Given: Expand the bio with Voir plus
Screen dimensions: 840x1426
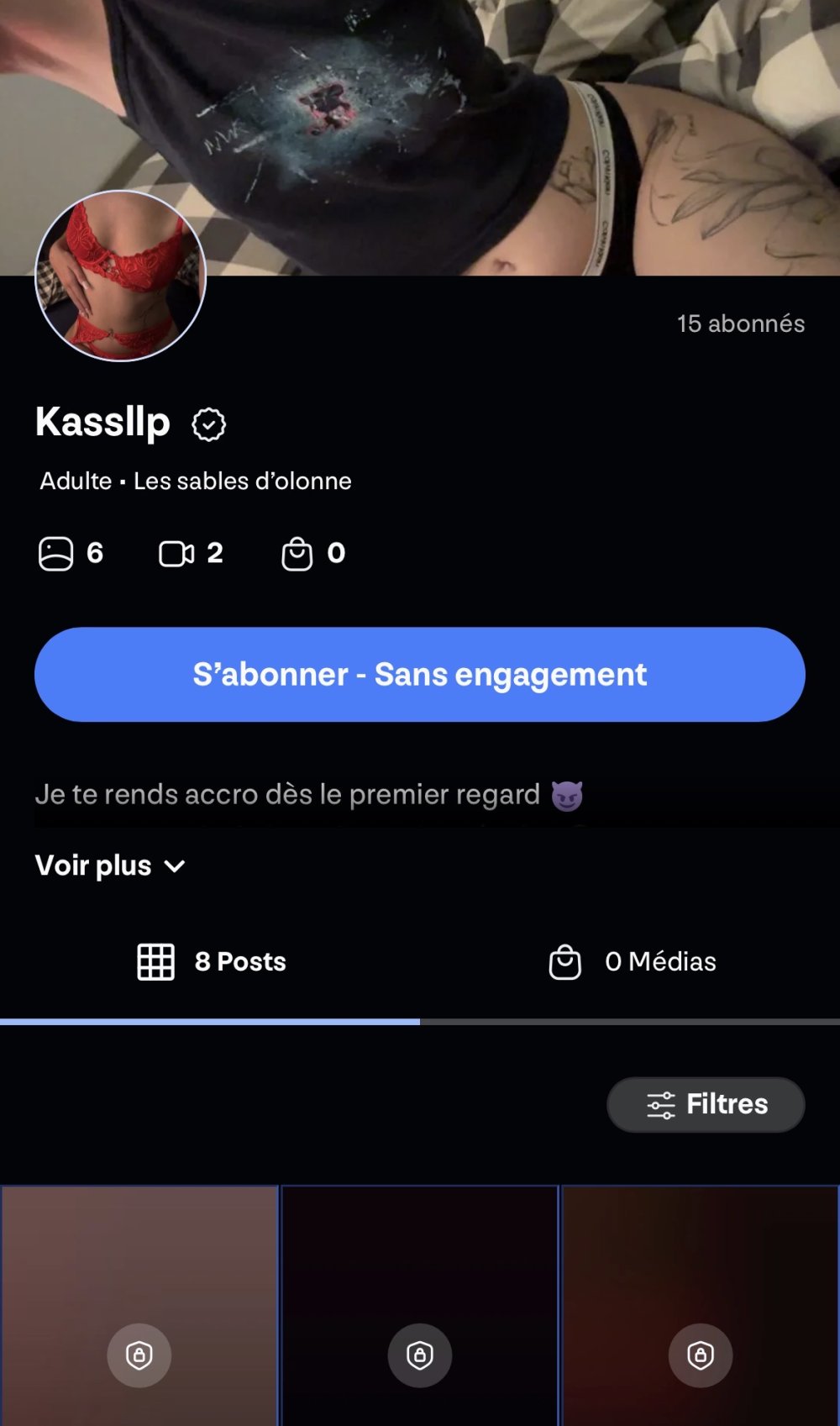Looking at the screenshot, I should click(110, 866).
